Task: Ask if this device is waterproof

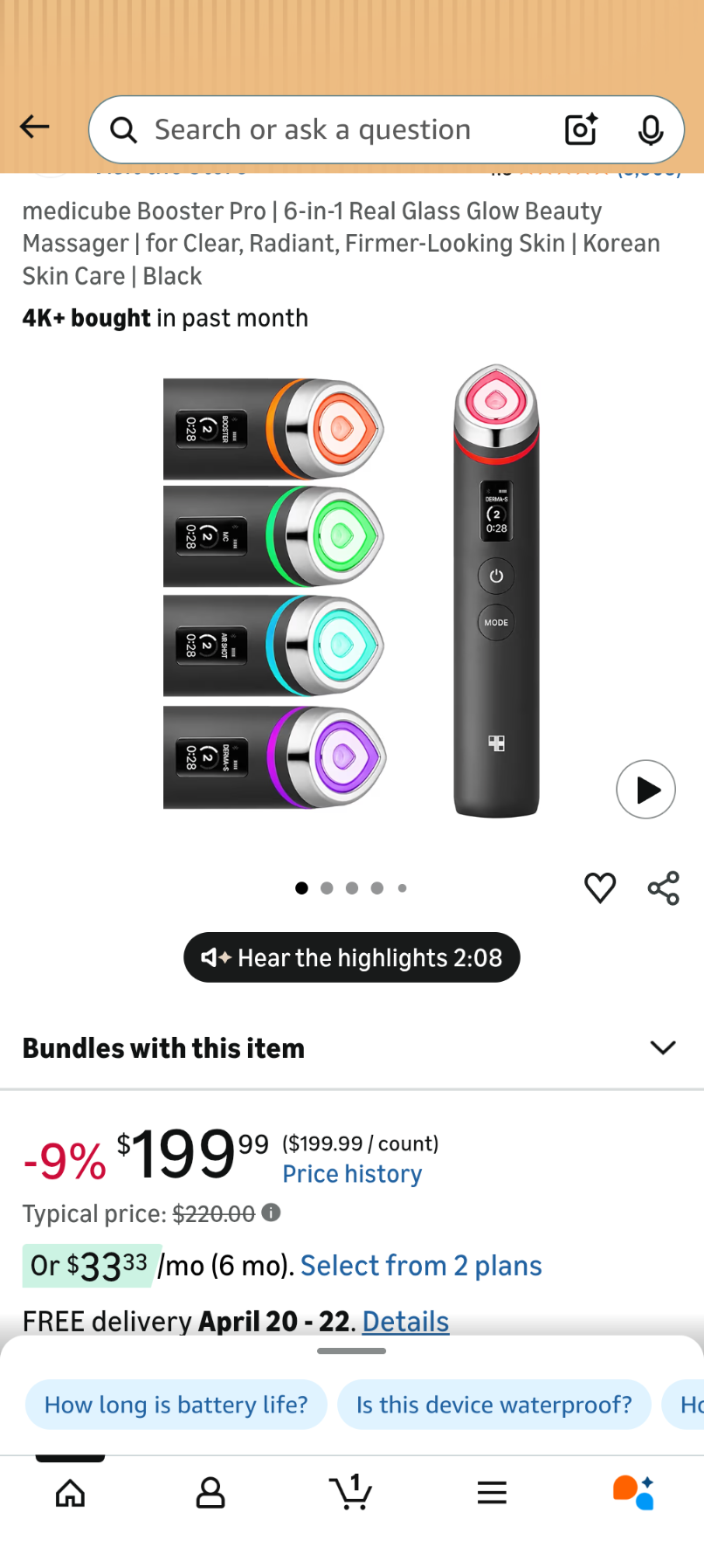Action: [x=493, y=1405]
